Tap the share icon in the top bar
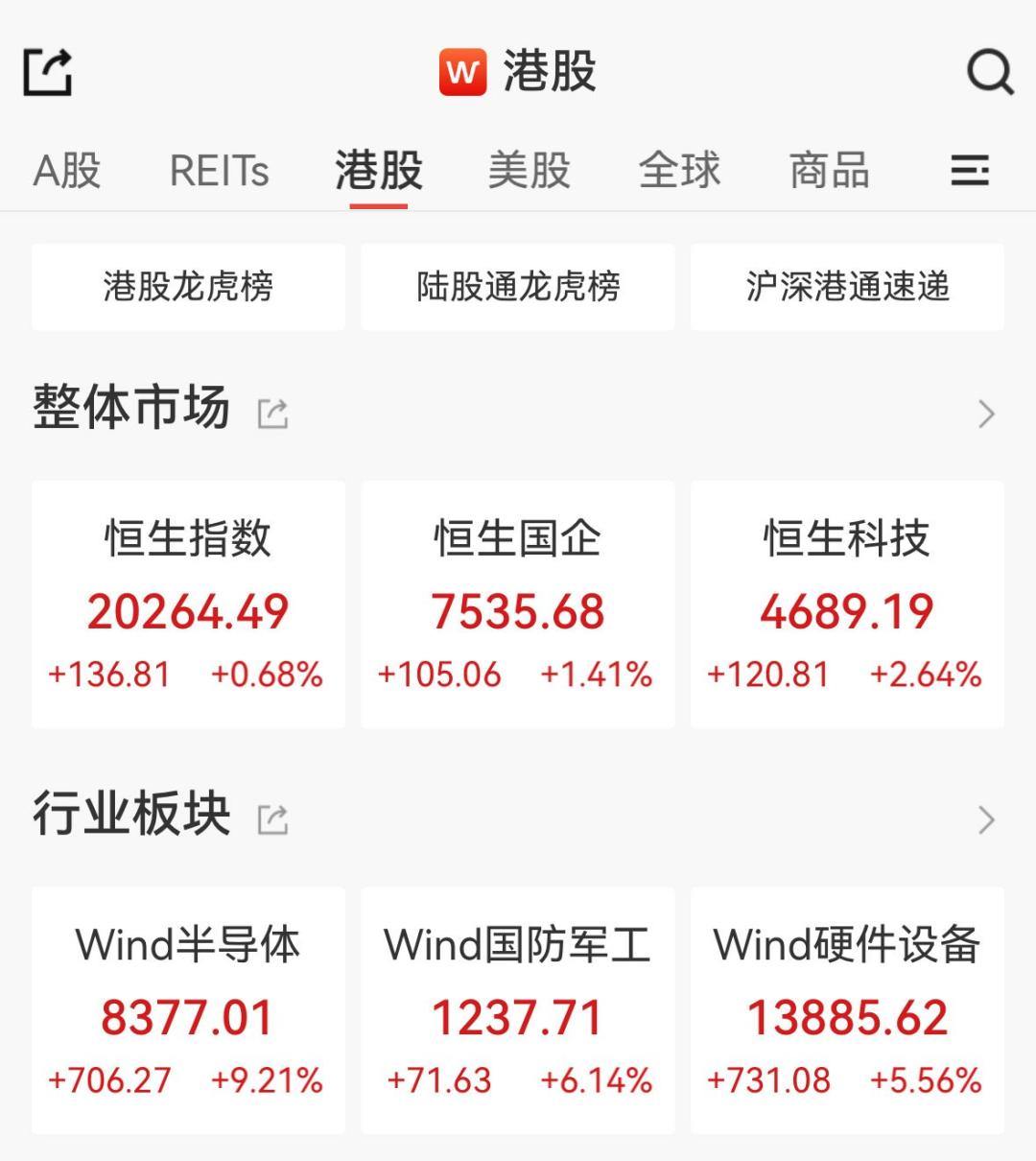The width and height of the screenshot is (1036, 1161). click(x=48, y=72)
